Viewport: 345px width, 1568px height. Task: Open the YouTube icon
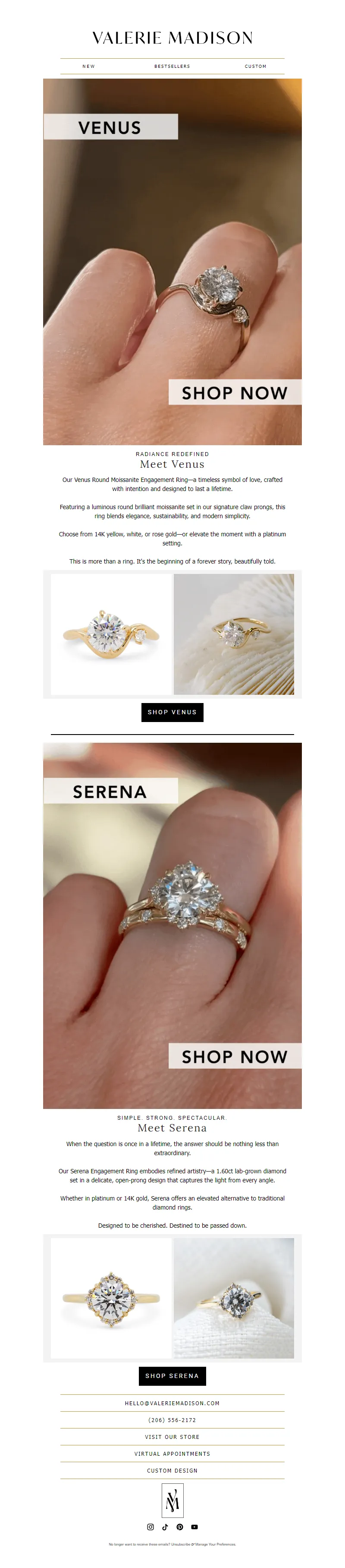pos(194,1527)
